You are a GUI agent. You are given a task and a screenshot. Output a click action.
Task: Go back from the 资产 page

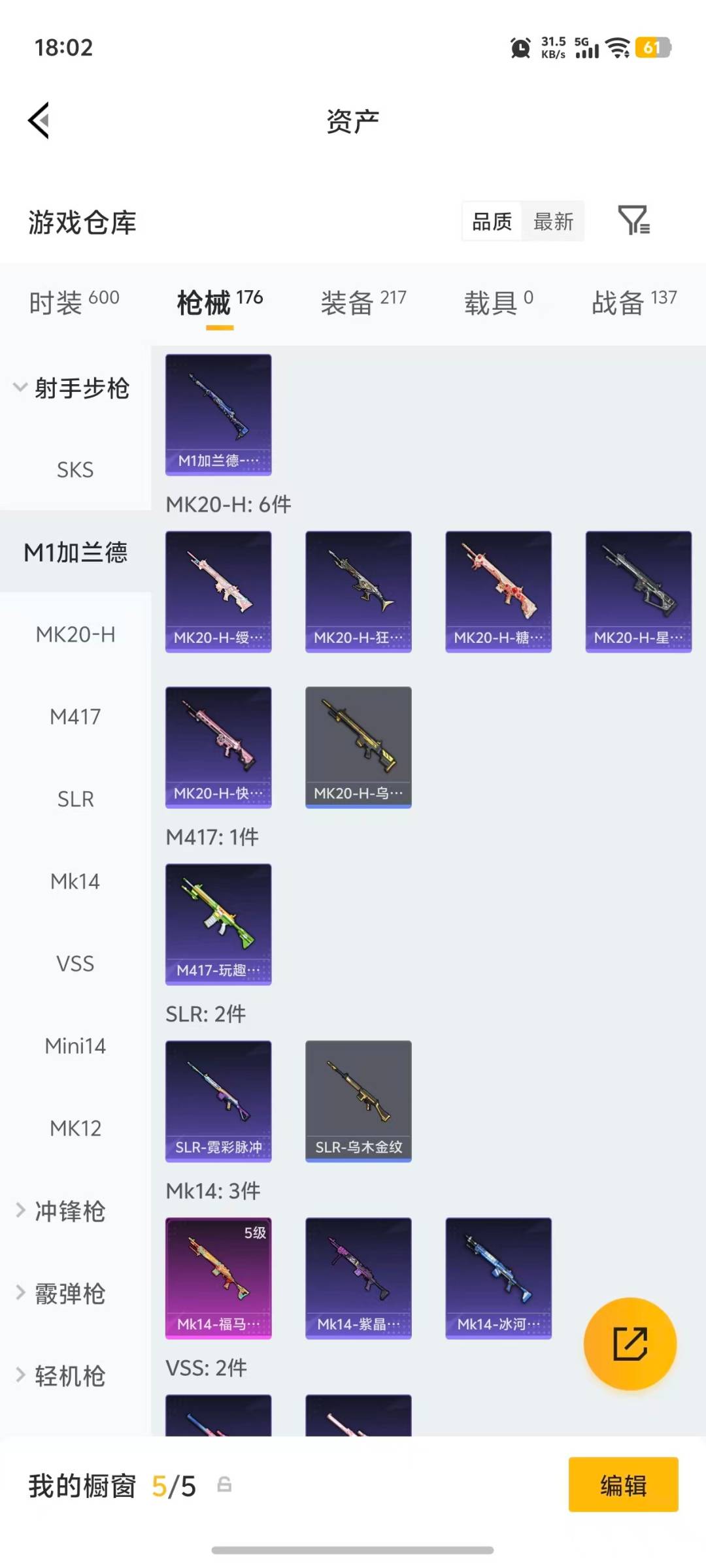(39, 121)
